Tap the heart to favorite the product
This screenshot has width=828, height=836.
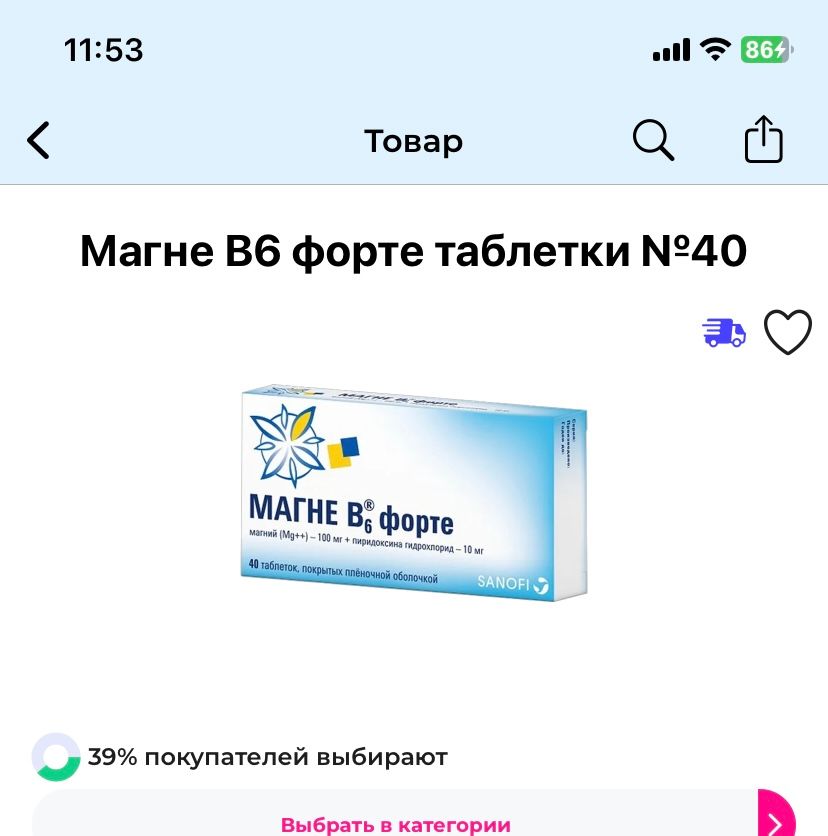point(788,332)
